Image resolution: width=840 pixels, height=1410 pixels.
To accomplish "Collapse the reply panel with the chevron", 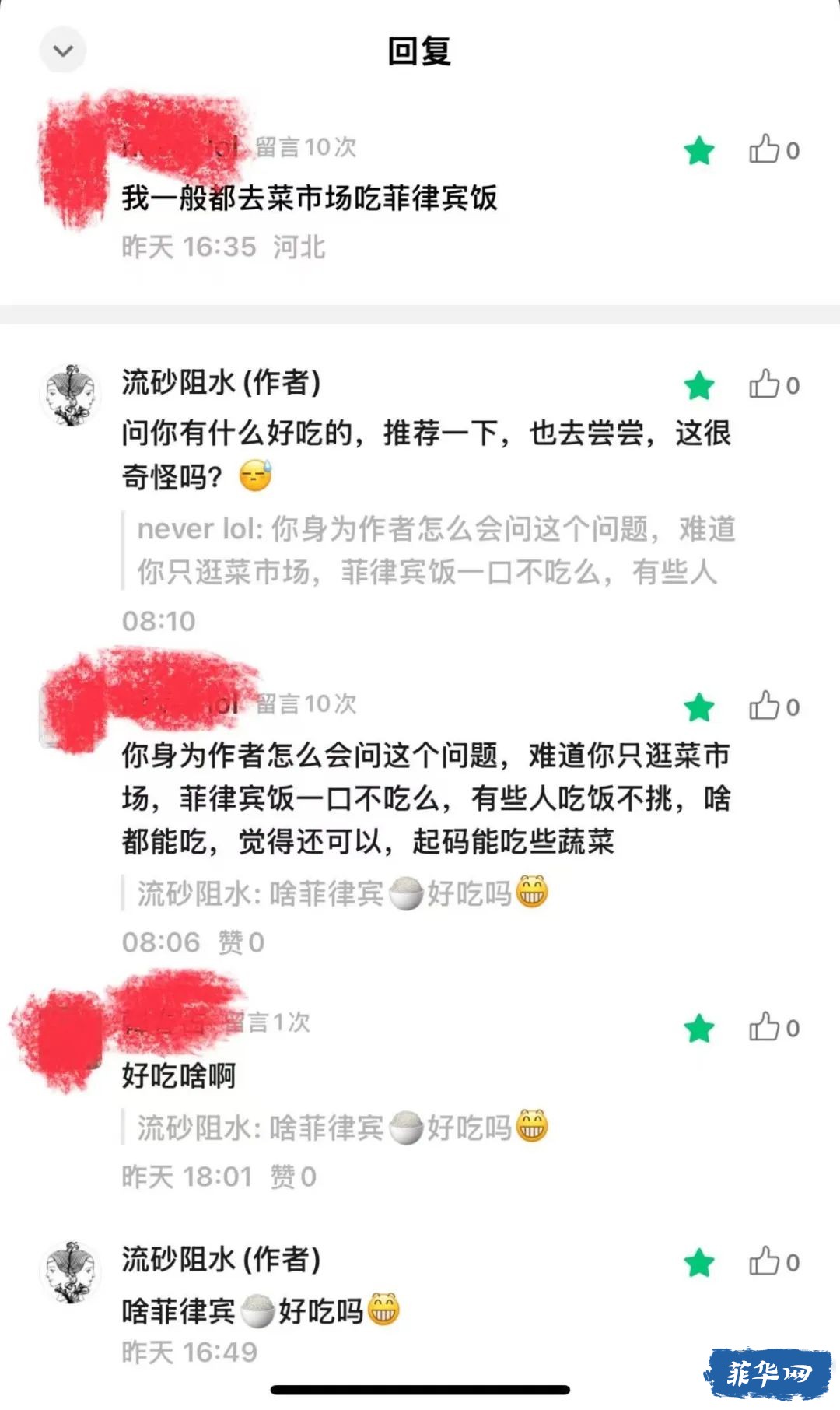I will 63,51.
